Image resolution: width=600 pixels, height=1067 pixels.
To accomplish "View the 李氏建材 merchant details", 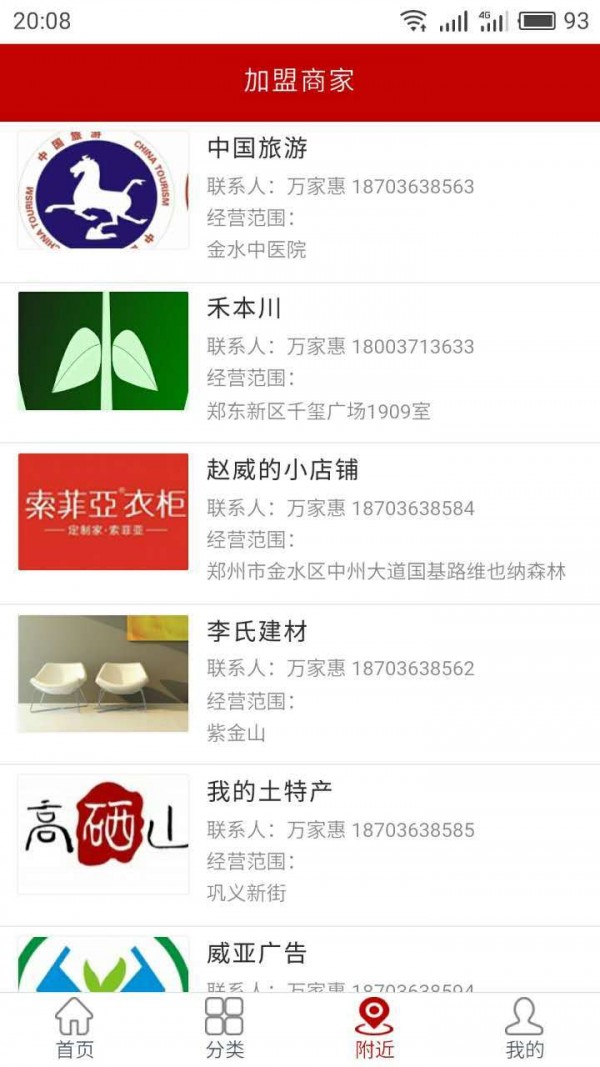I will pos(300,682).
